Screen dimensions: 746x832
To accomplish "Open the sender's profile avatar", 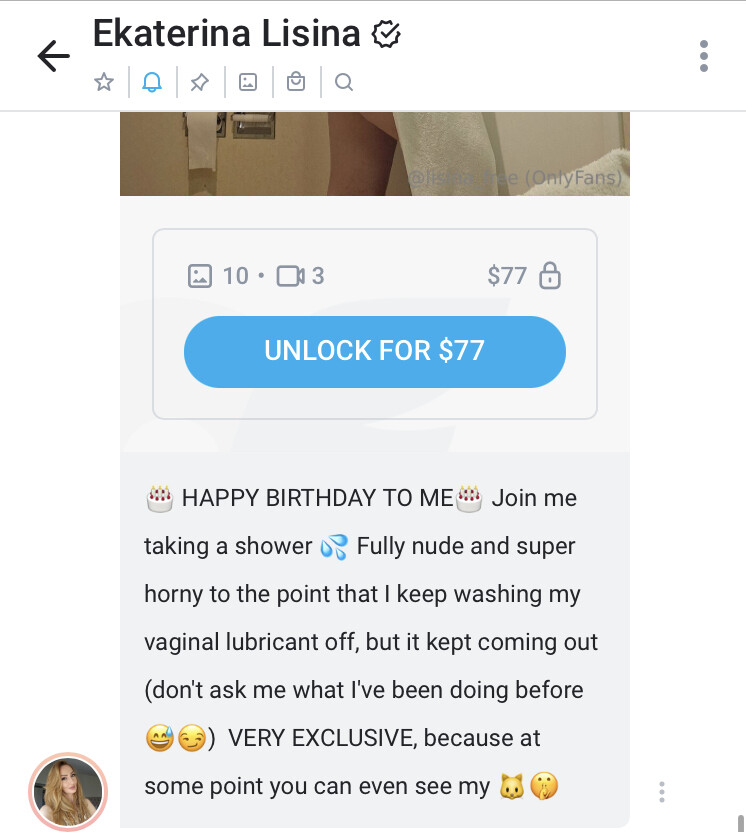I will coord(68,790).
